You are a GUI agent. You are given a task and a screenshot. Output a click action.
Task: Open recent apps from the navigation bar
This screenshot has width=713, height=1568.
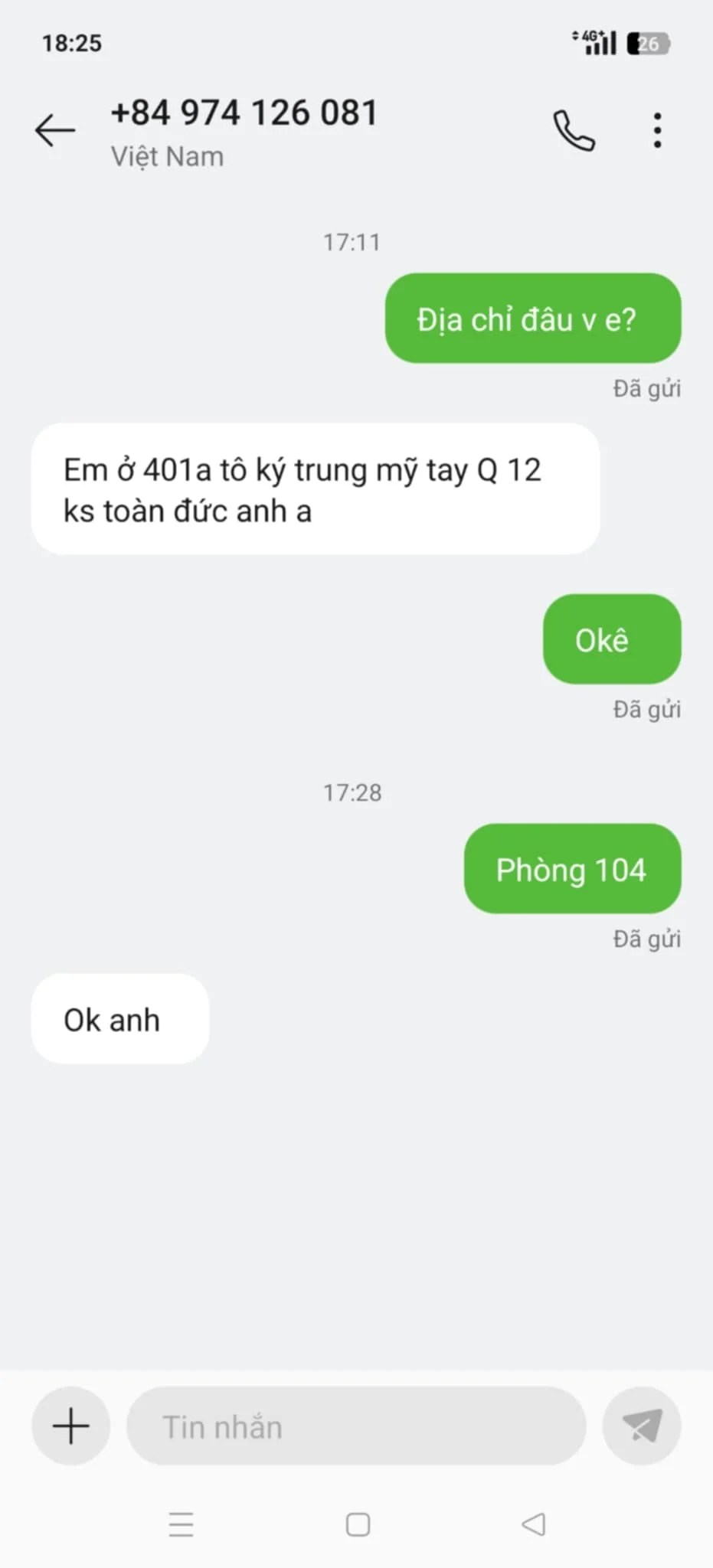coord(181,1524)
